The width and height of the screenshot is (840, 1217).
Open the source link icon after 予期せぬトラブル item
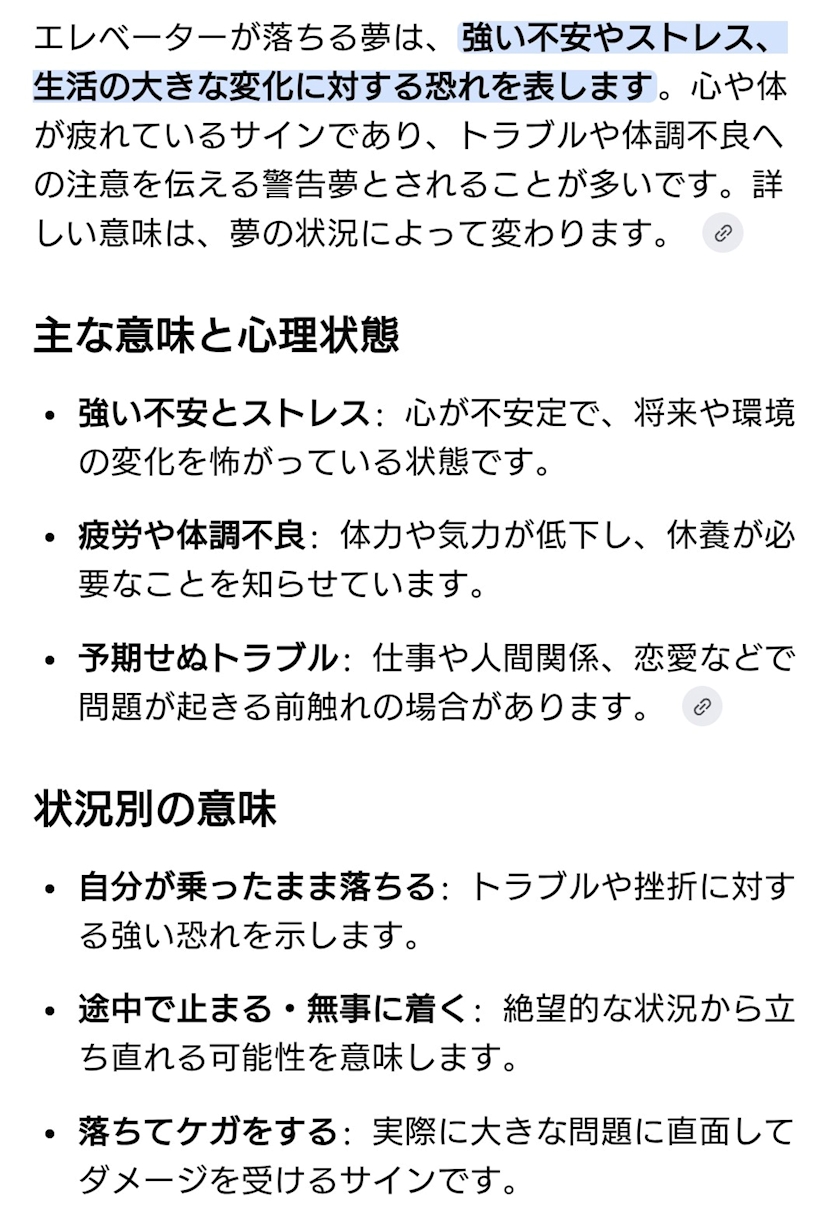702,707
